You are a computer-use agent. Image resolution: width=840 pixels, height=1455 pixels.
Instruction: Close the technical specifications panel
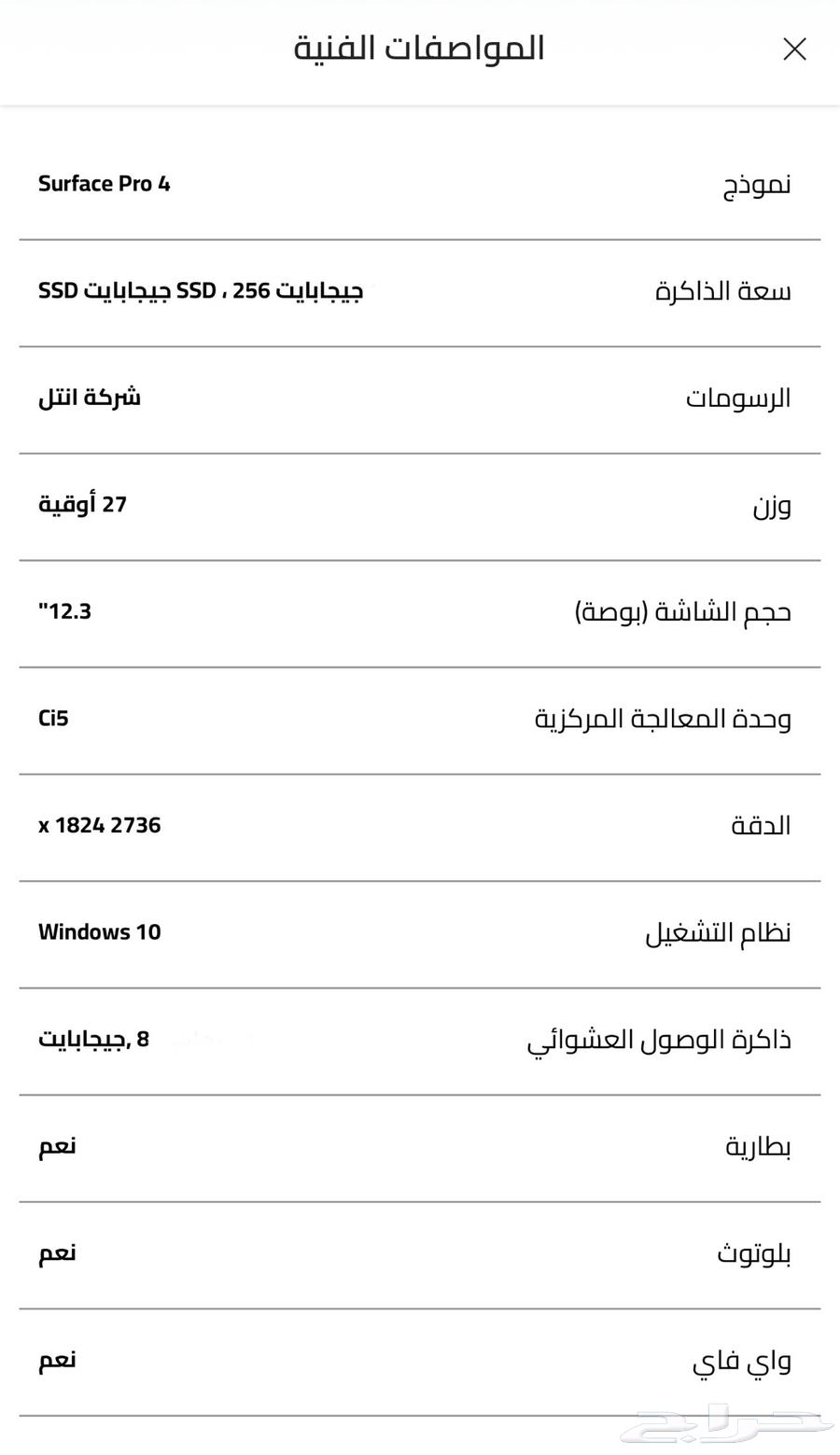pos(794,49)
